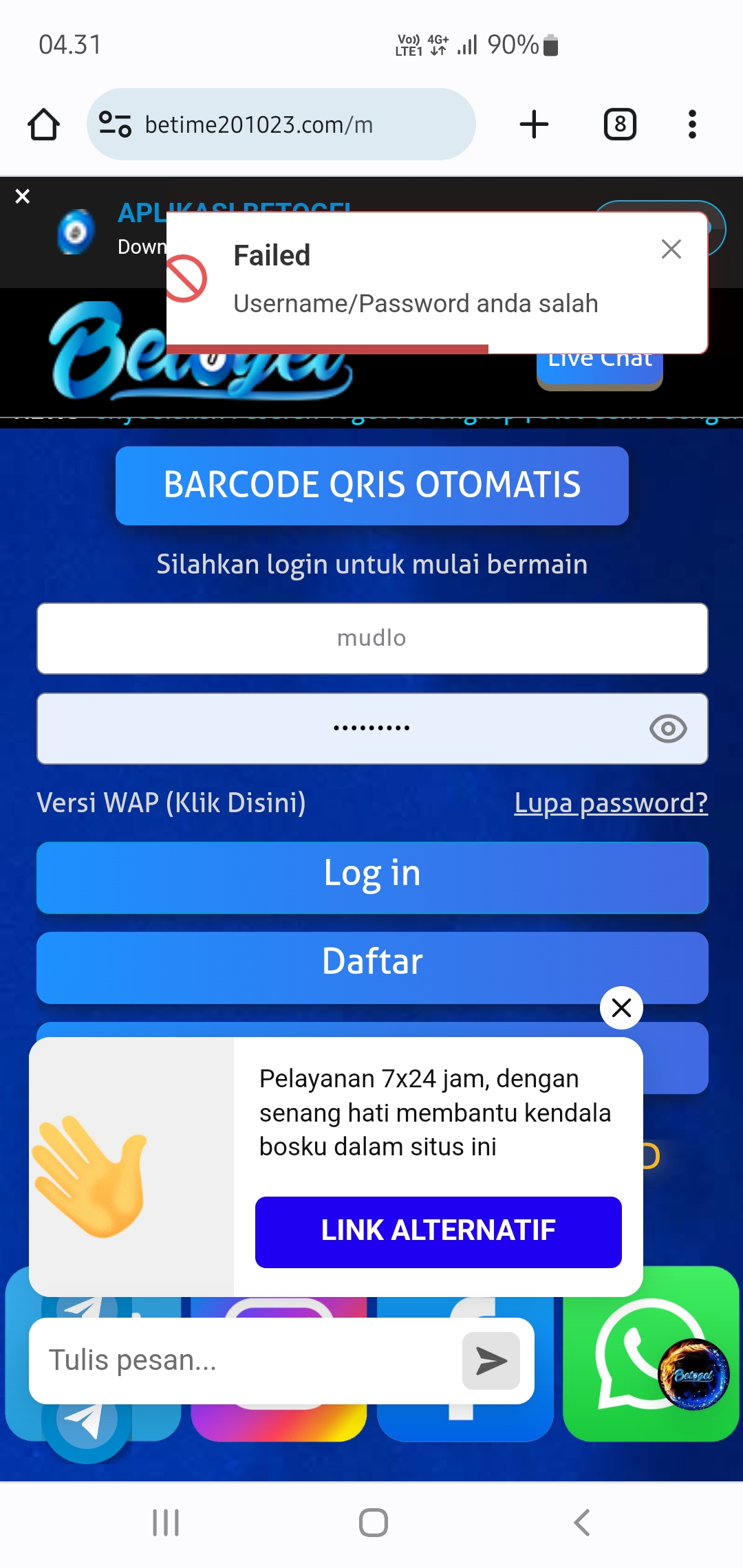Screen dimensions: 743x1568
Task: Dismiss the Failed login error popup
Action: pos(671,249)
